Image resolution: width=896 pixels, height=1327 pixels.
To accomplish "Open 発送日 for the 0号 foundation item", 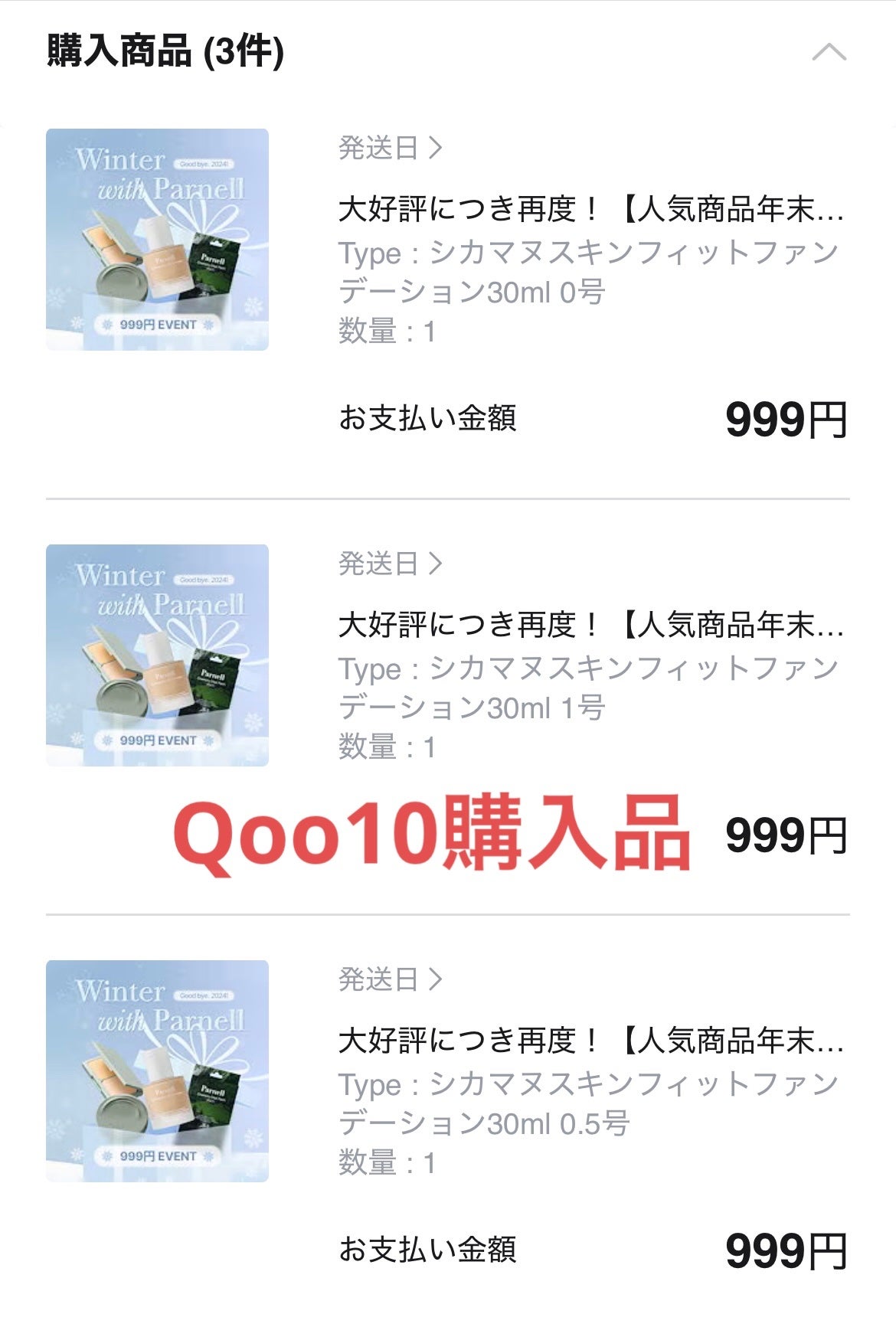I will tap(391, 148).
